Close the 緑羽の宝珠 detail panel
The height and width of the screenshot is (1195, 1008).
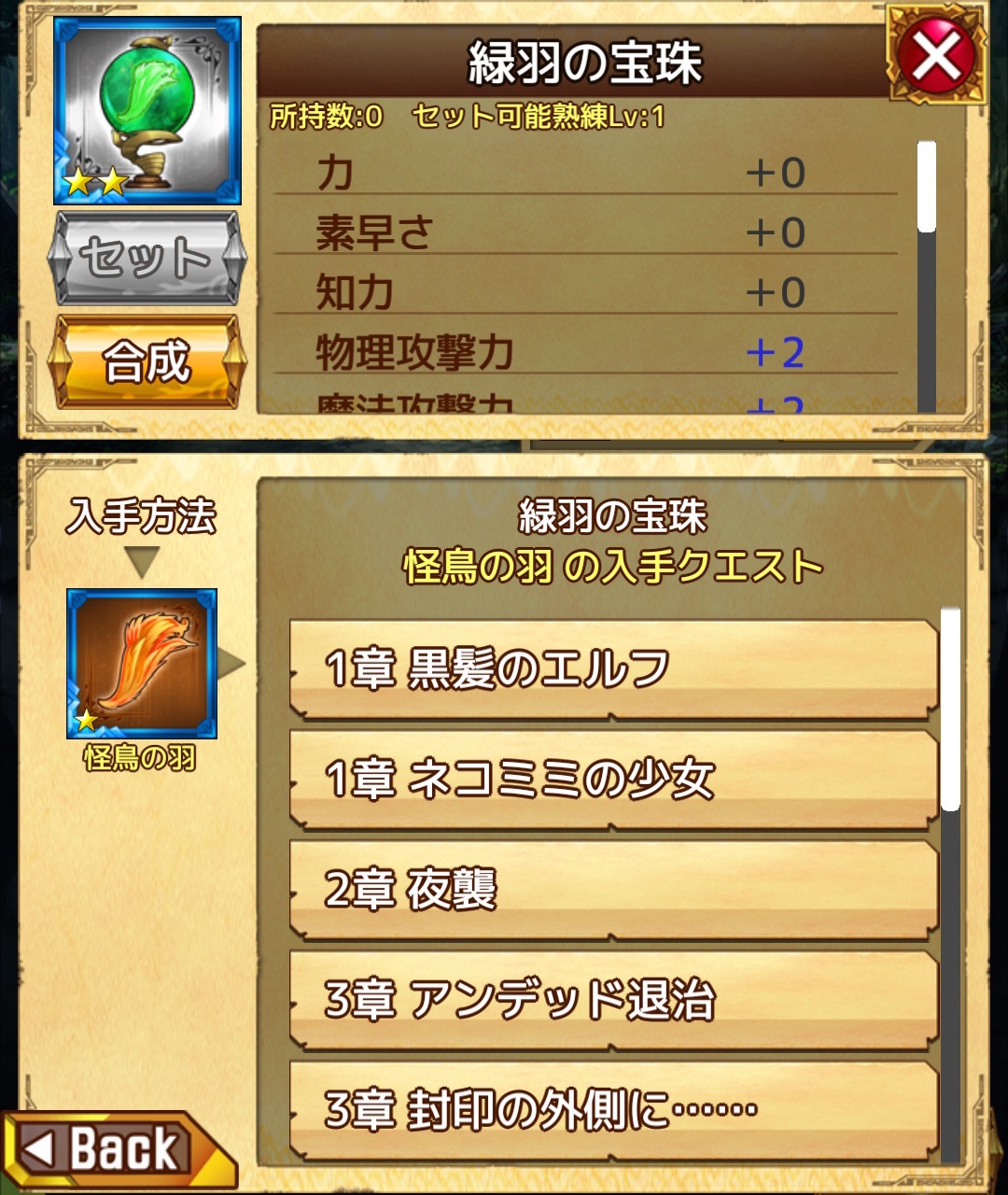[935, 58]
